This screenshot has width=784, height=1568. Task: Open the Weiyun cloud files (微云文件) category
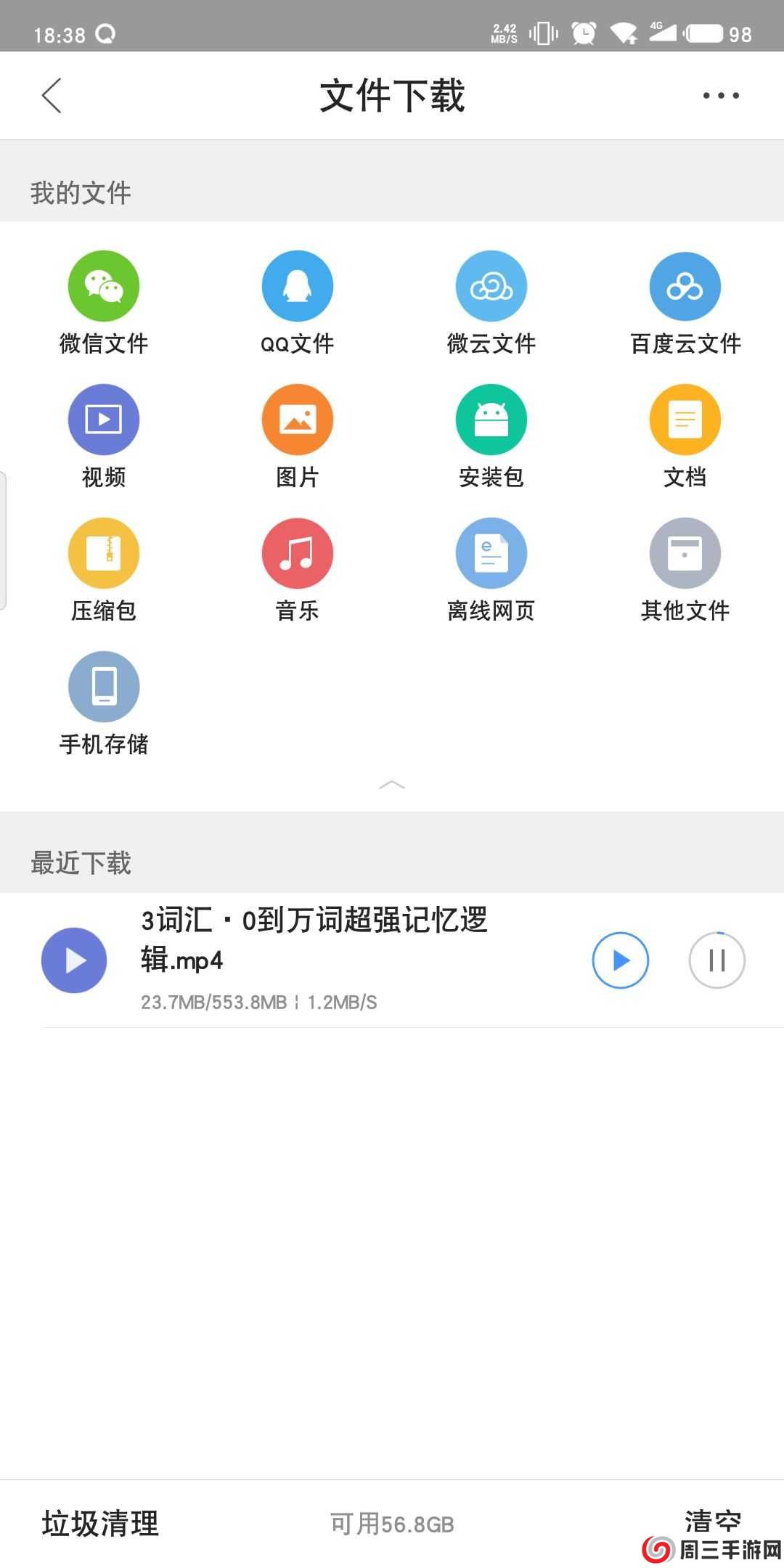491,300
